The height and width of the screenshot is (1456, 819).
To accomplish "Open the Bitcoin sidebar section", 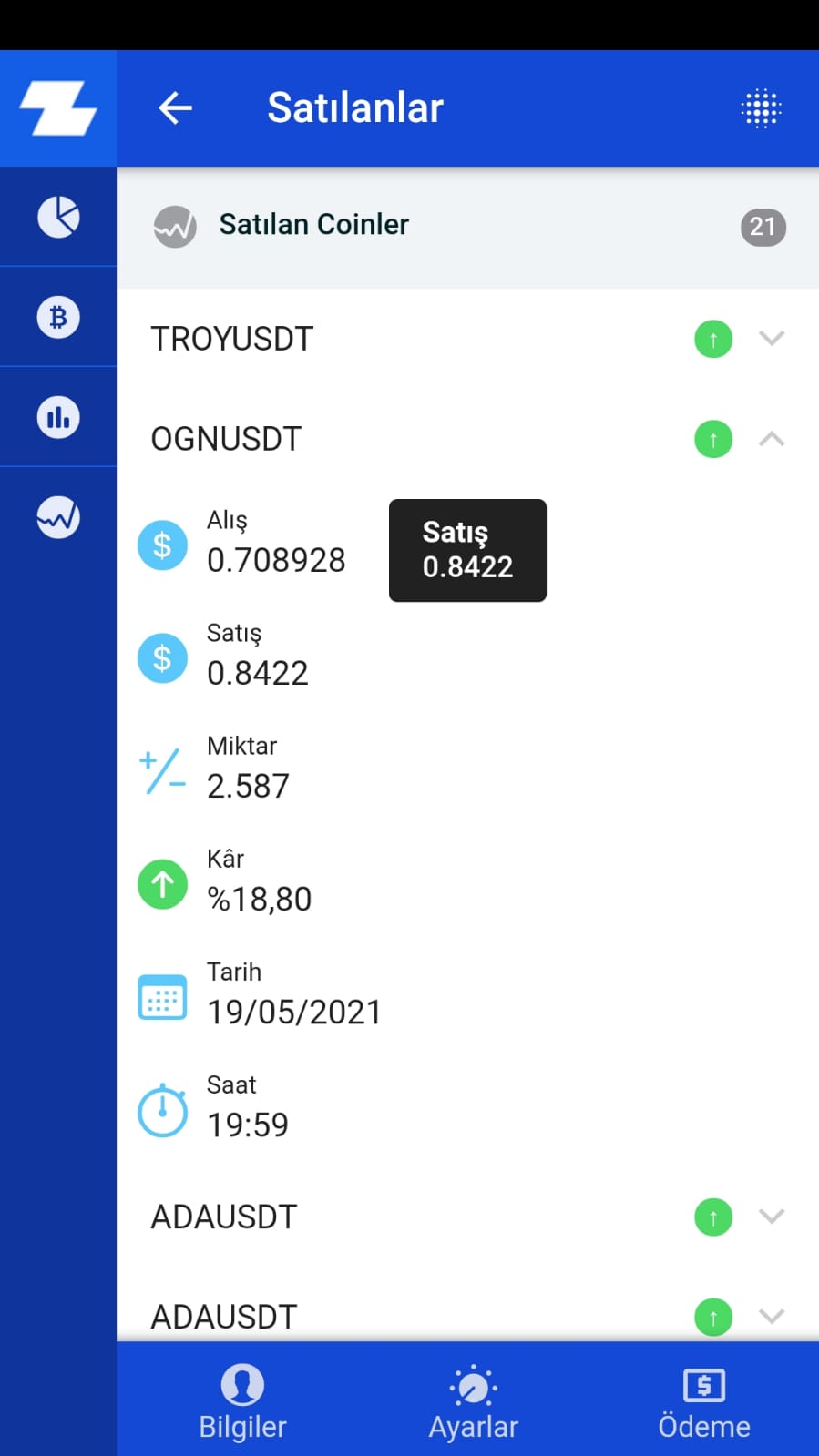I will click(x=58, y=317).
